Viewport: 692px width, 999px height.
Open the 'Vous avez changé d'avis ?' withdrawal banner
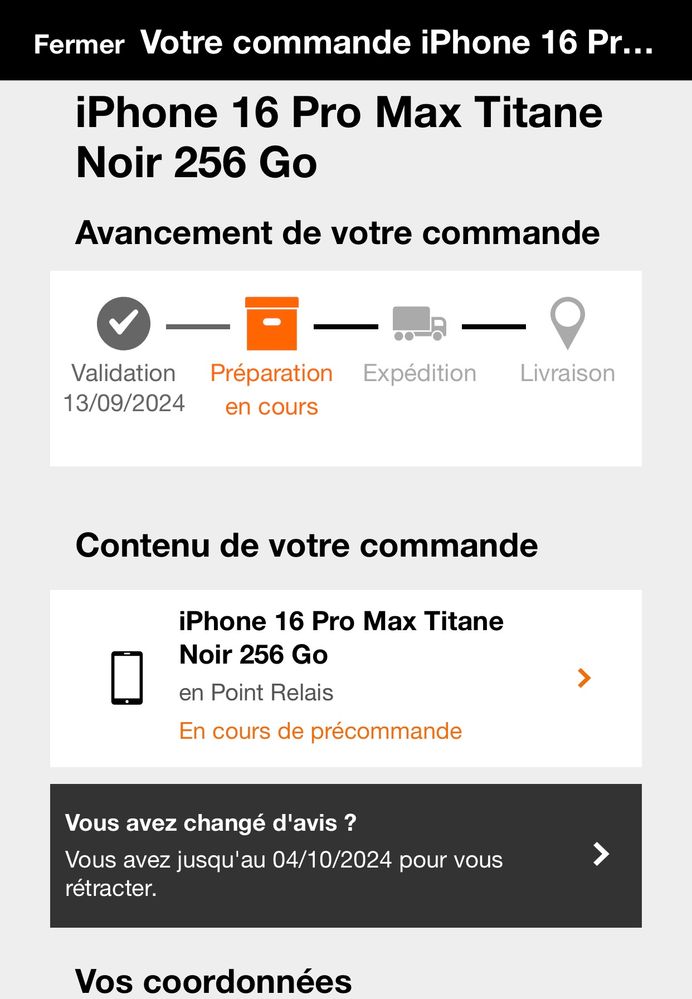[345, 855]
